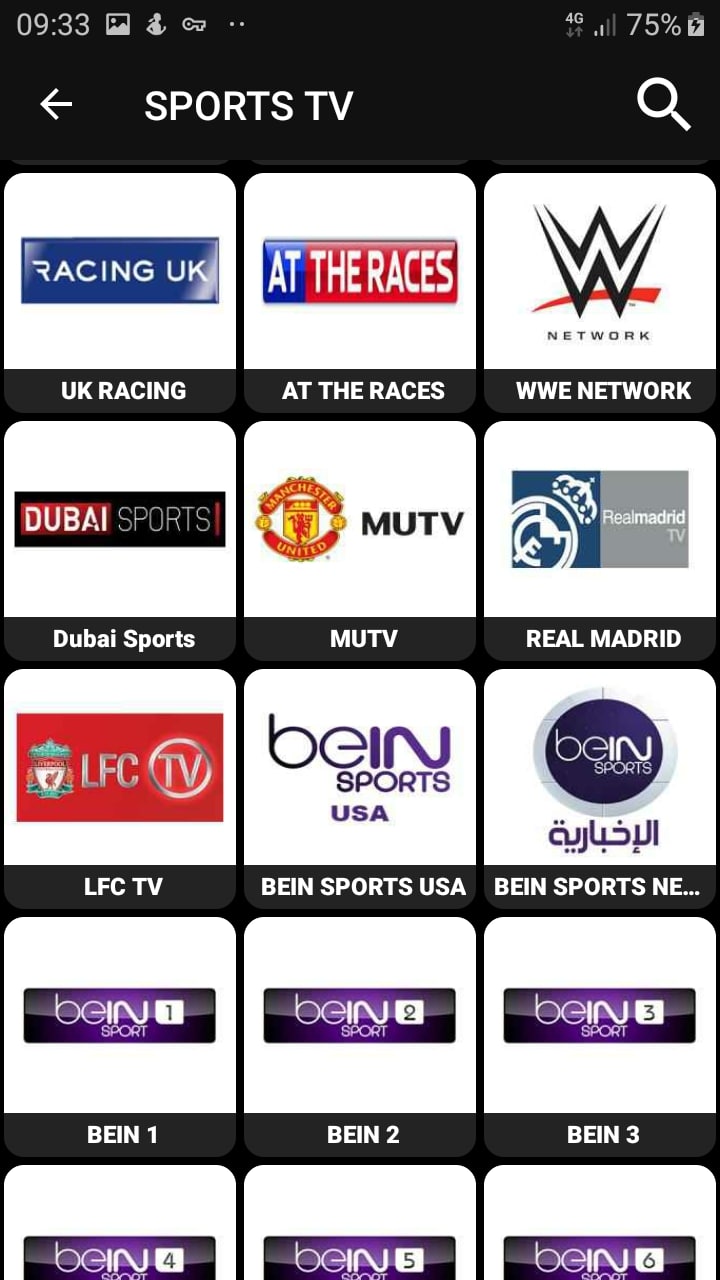Viewport: 720px width, 1280px height.
Task: Launch the MUTV channel
Action: click(360, 538)
